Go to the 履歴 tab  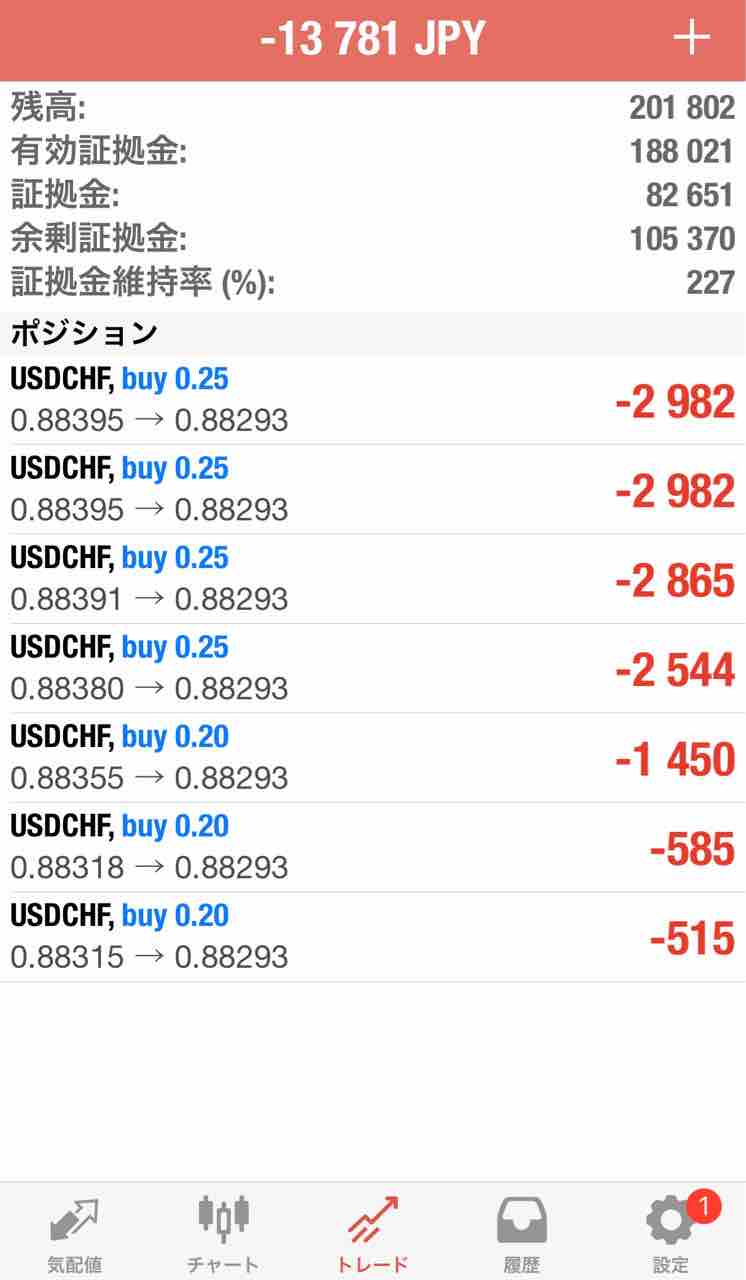[521, 1232]
